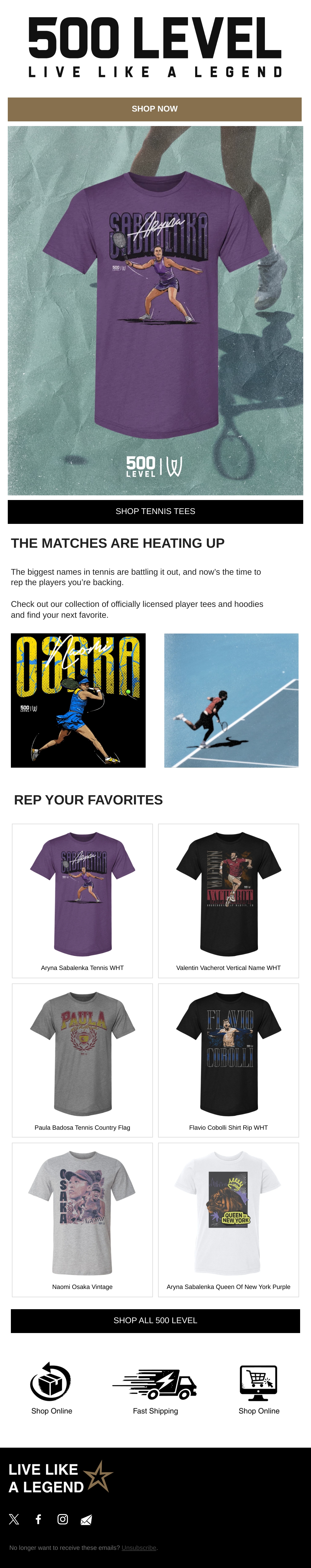Open Aryna Sabalenka Queen Of New York Purple
311x1568 pixels.
click(228, 1220)
